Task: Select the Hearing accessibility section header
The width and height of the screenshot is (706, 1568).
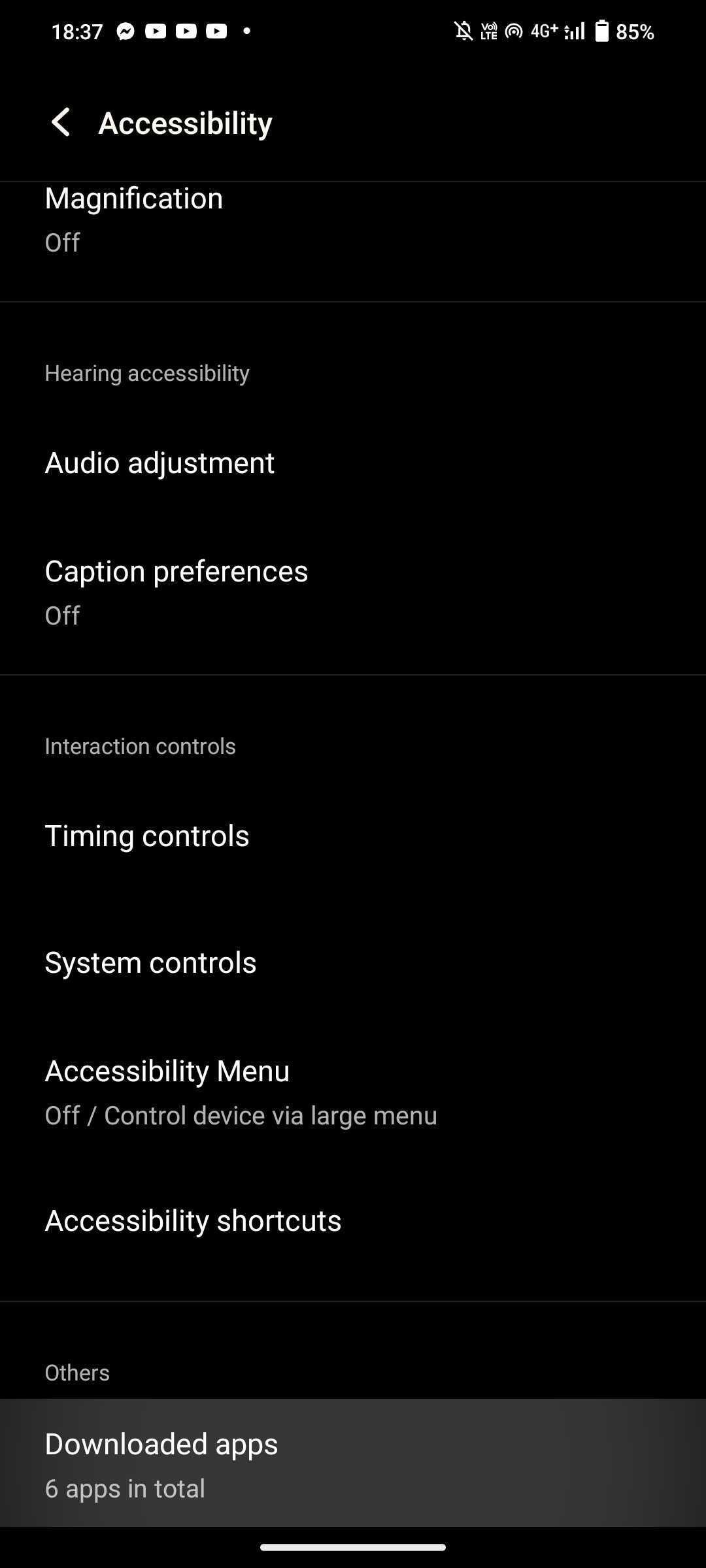Action: click(146, 372)
